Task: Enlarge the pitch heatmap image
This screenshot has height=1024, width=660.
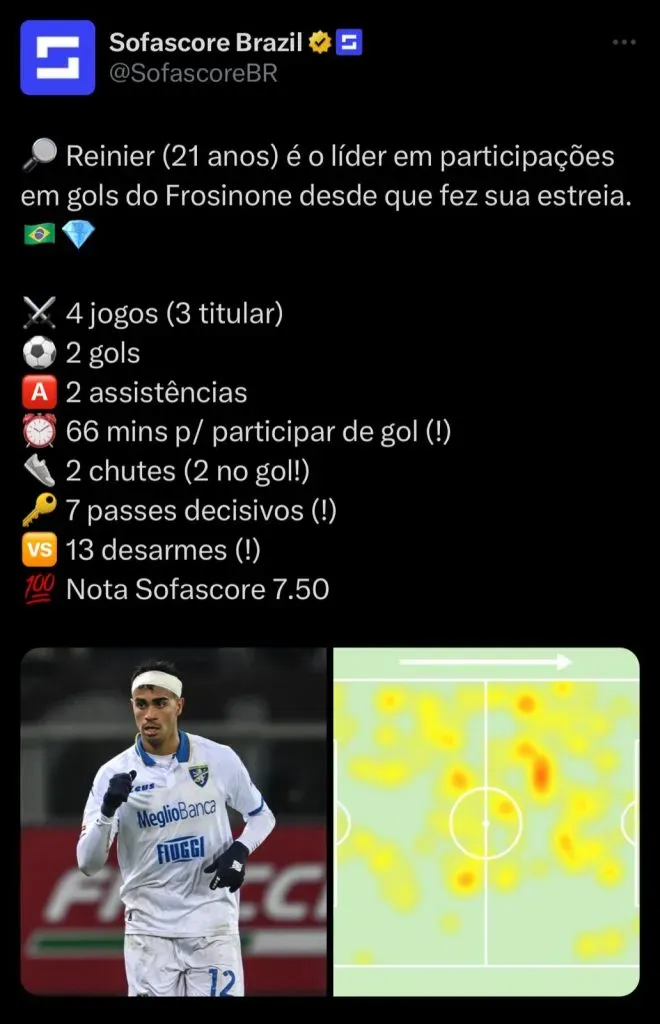Action: 486,821
